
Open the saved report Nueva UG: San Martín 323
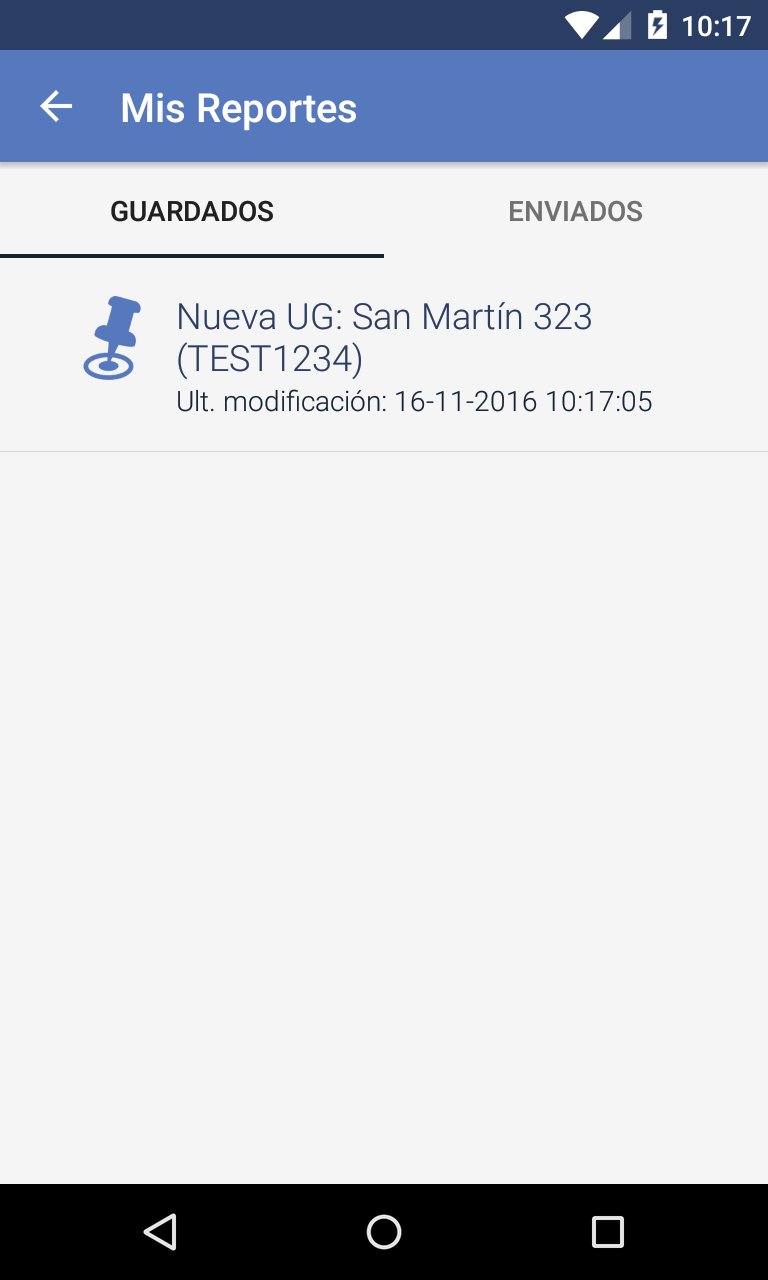(384, 355)
